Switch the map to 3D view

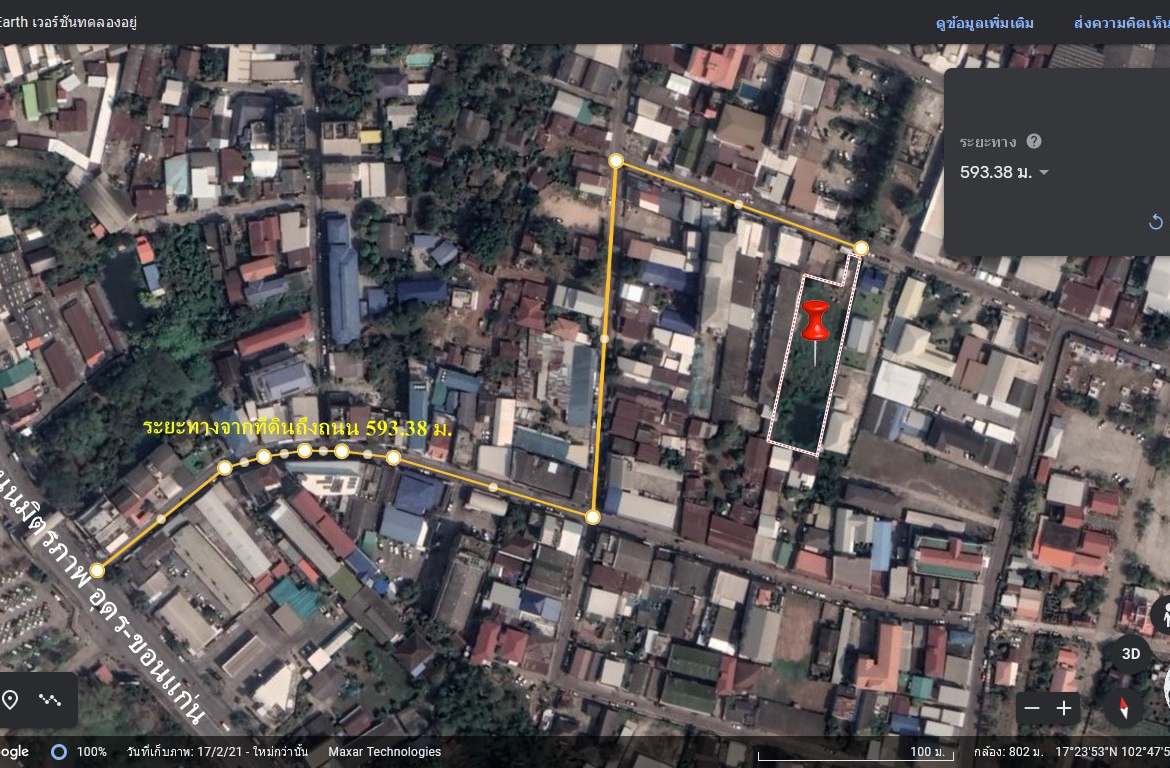(x=1130, y=654)
